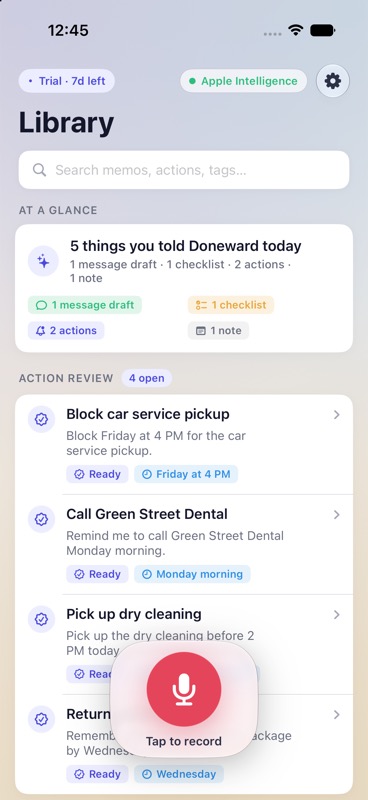Screen dimensions: 368x800
Task: Select the 1 message draft chip
Action: coord(85,305)
